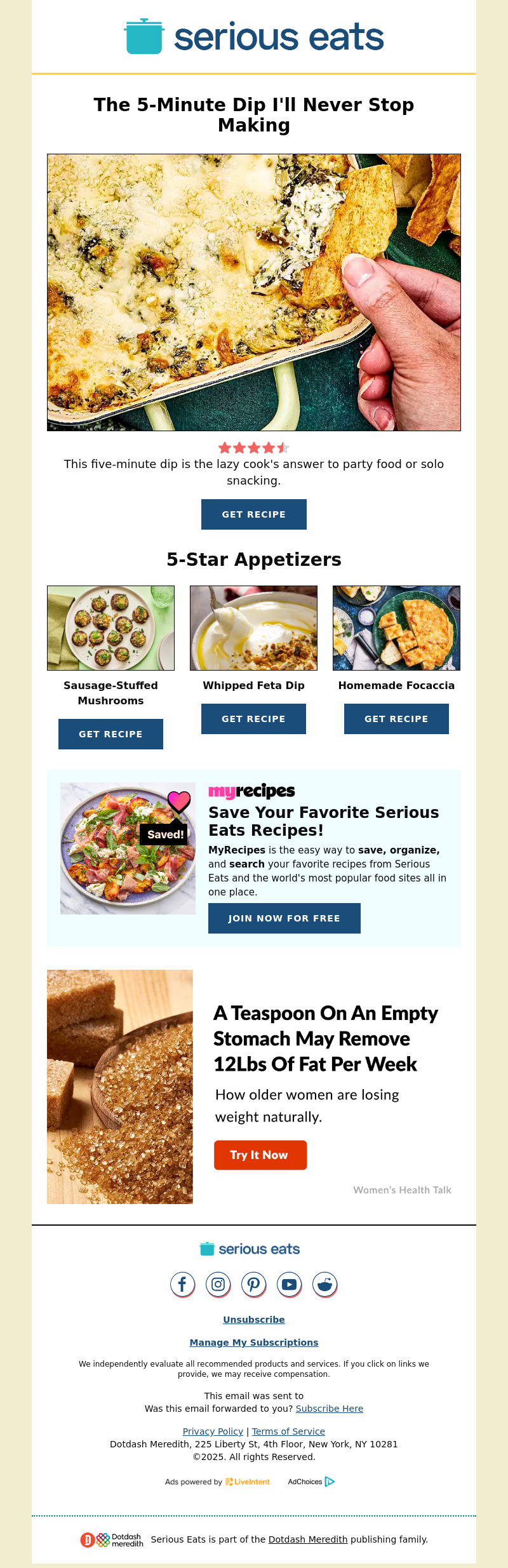508x1568 pixels.
Task: Tap the Subscribe Here link
Action: point(329,1409)
